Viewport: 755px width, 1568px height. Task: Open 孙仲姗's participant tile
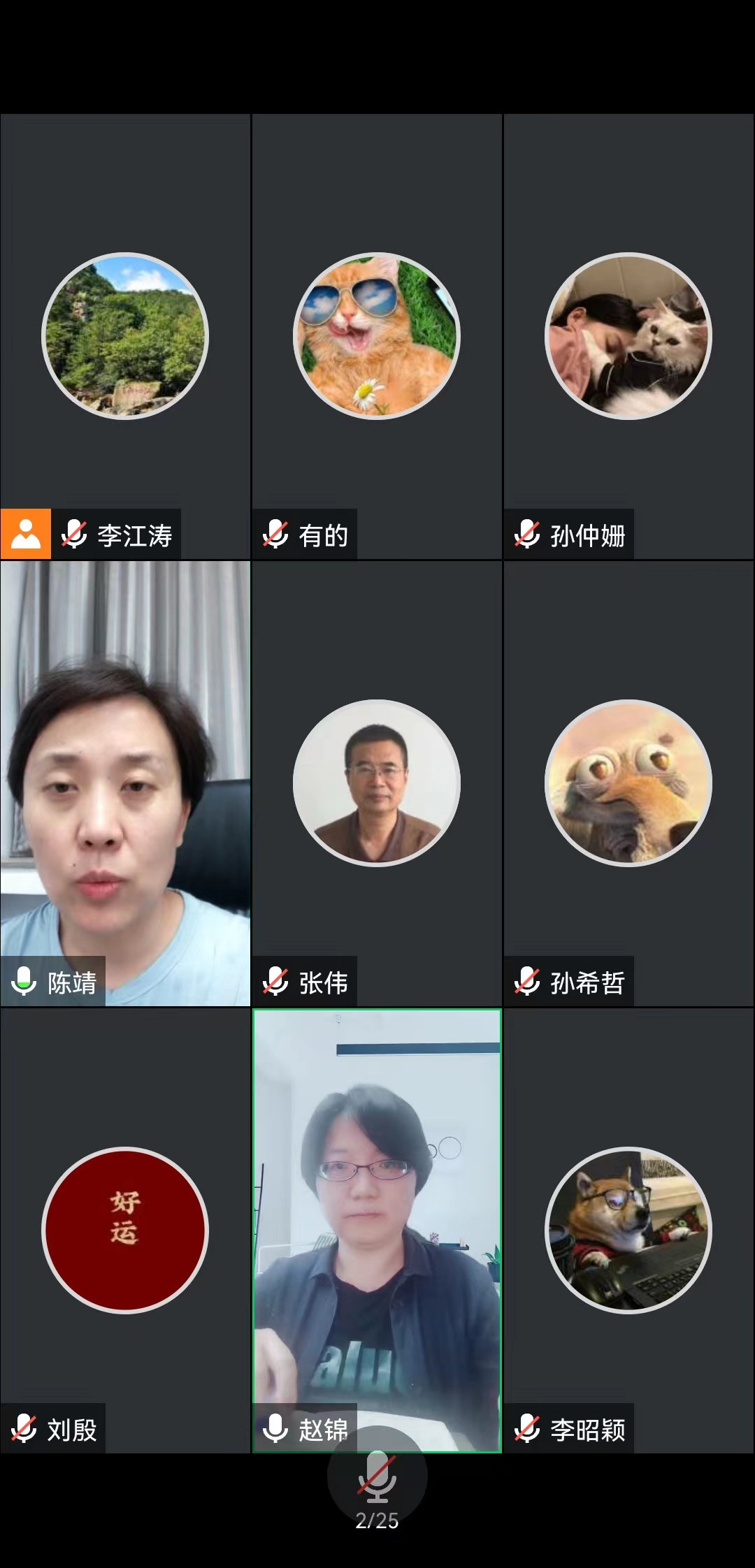[628, 336]
